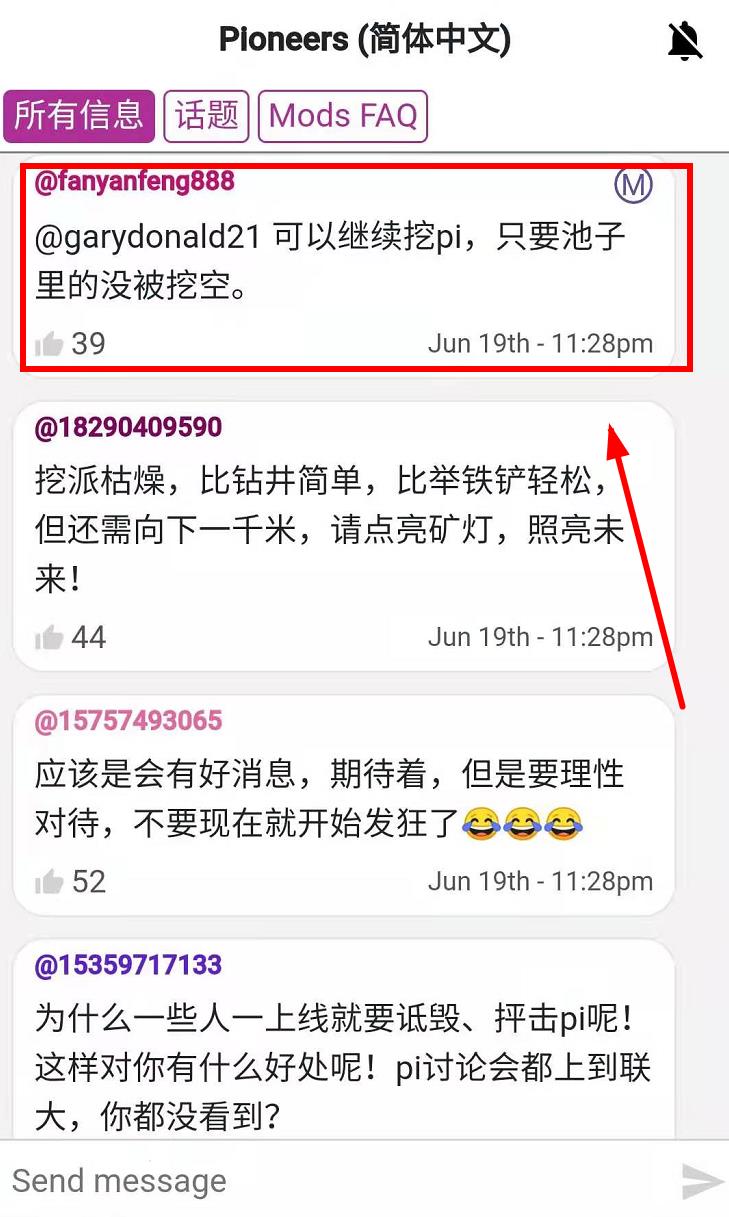The image size is (729, 1217).
Task: Like the message from @15757493065
Action: (49, 882)
